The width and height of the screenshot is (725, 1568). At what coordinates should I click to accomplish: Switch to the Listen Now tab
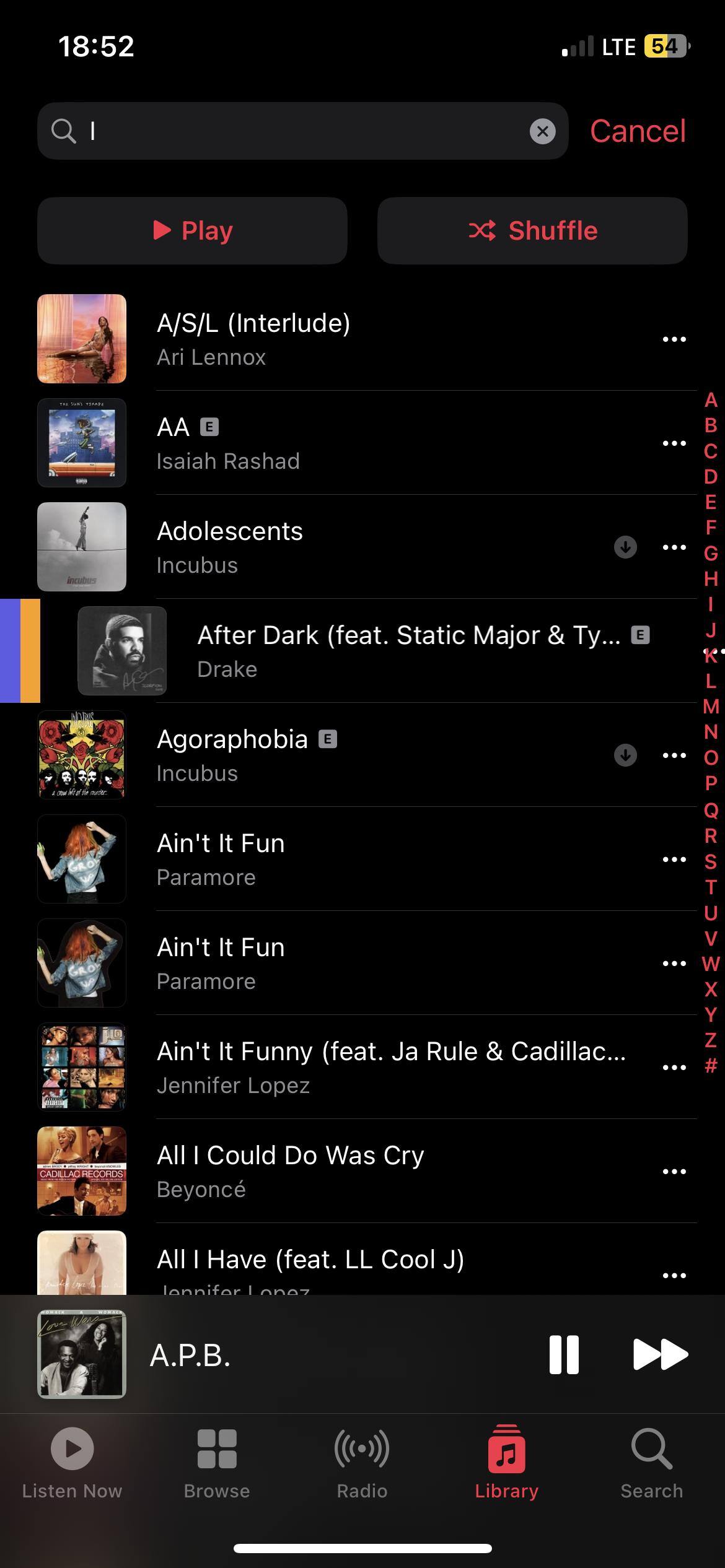click(x=72, y=1463)
